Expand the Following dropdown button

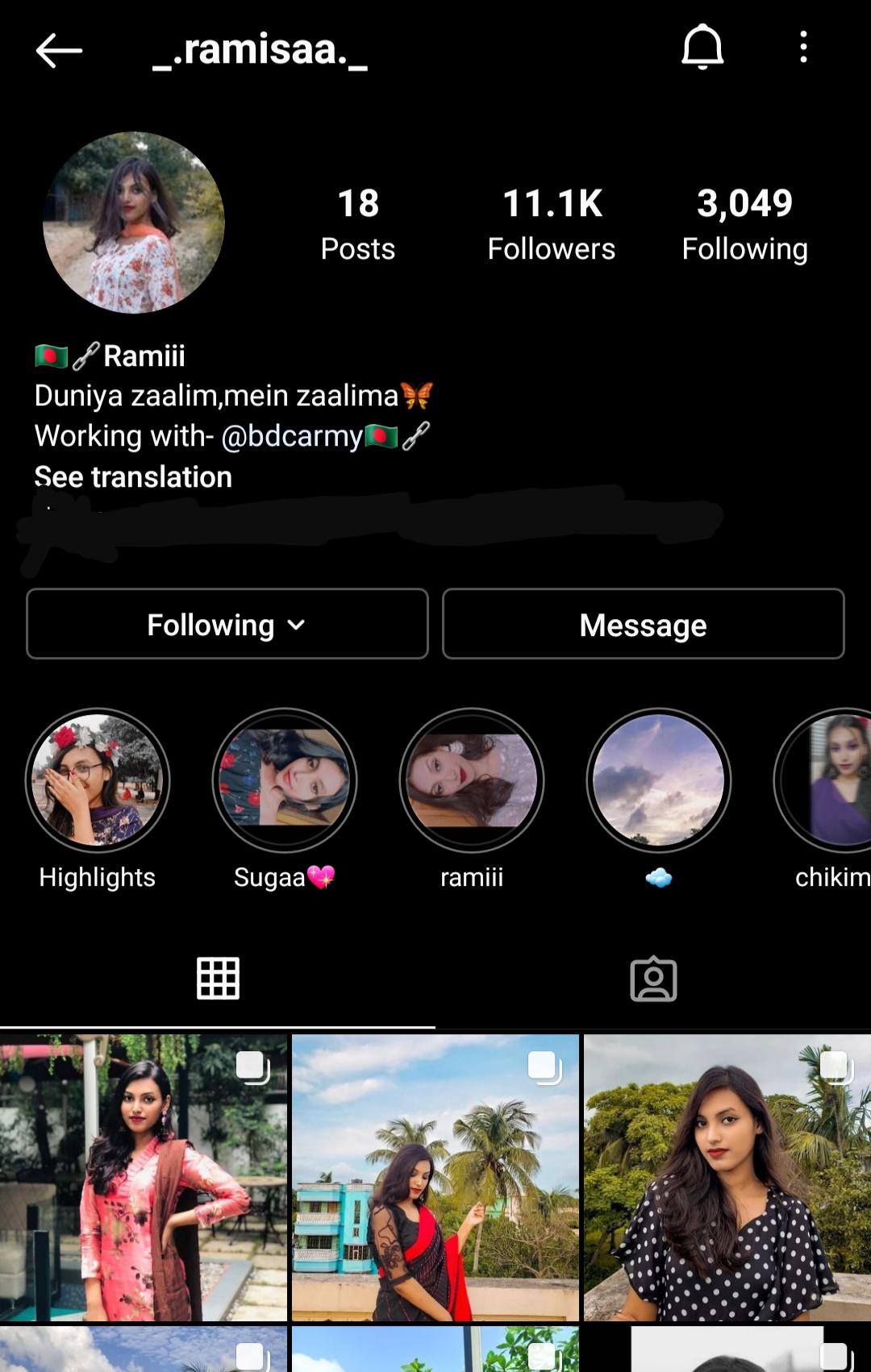(x=227, y=625)
